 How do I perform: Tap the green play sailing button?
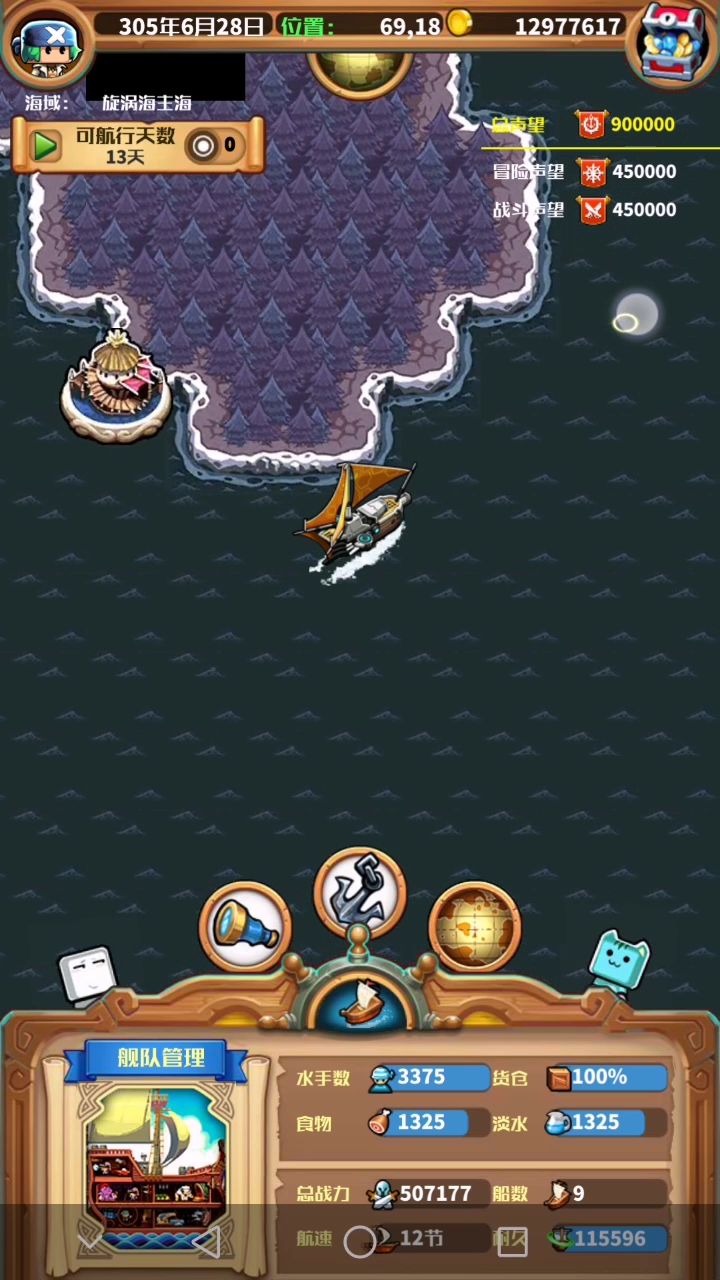45,146
